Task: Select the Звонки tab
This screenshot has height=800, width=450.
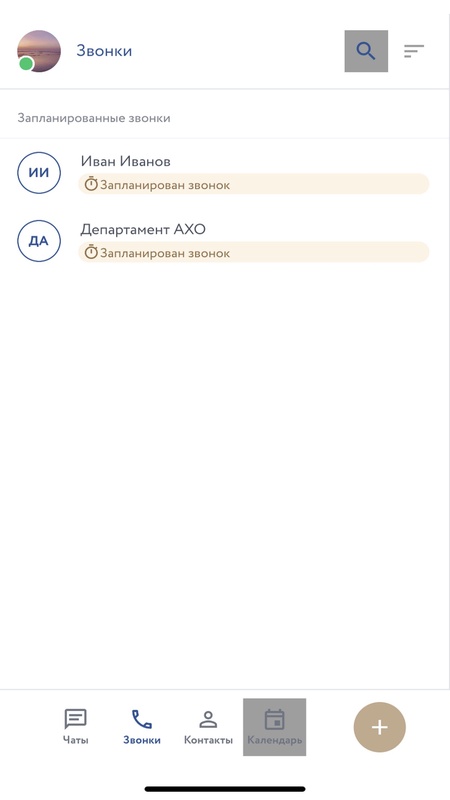Action: tap(142, 727)
